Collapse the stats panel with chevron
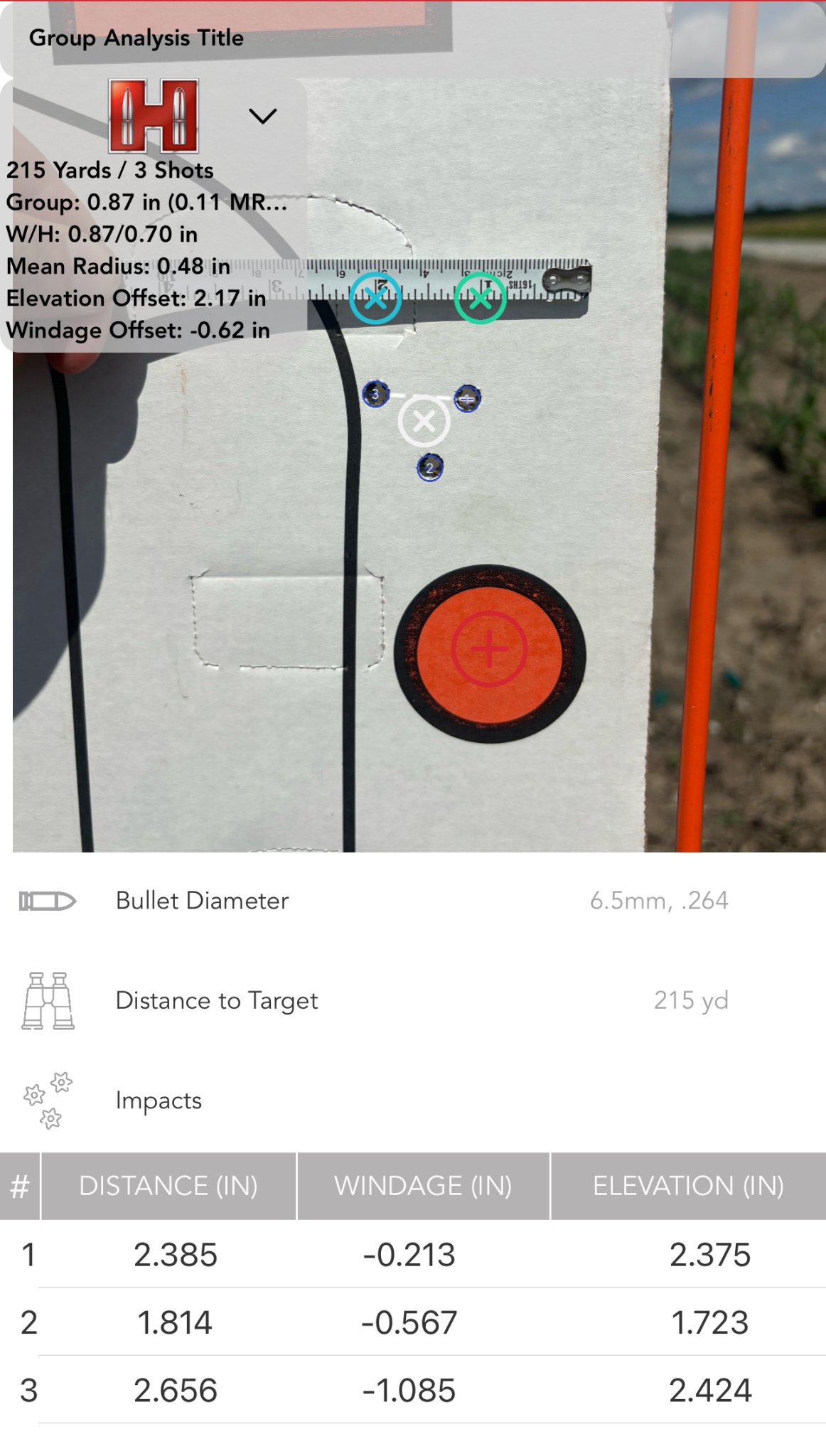 [262, 116]
